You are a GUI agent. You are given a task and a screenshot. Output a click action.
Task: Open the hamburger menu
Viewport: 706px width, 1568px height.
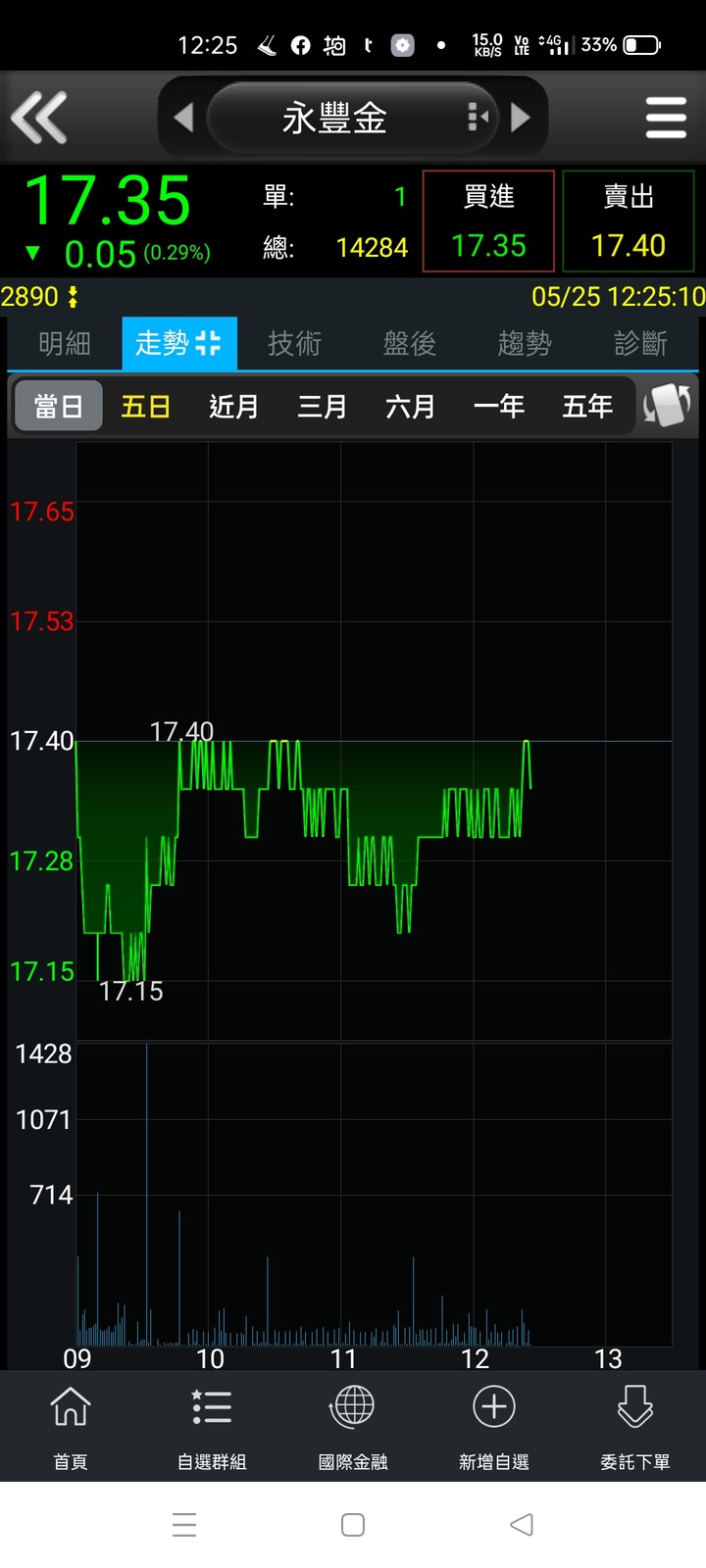click(666, 118)
